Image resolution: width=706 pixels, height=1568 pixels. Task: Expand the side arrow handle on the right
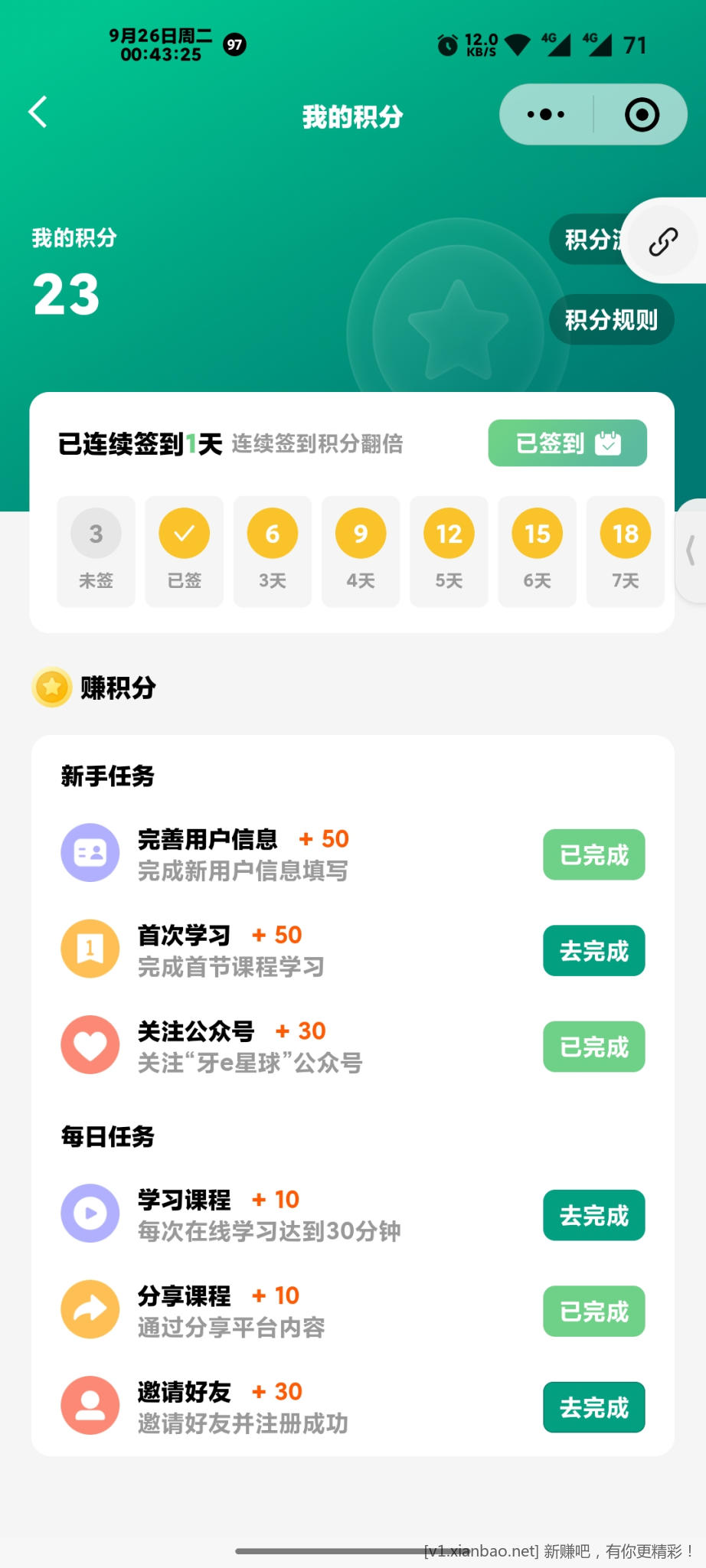coord(691,550)
